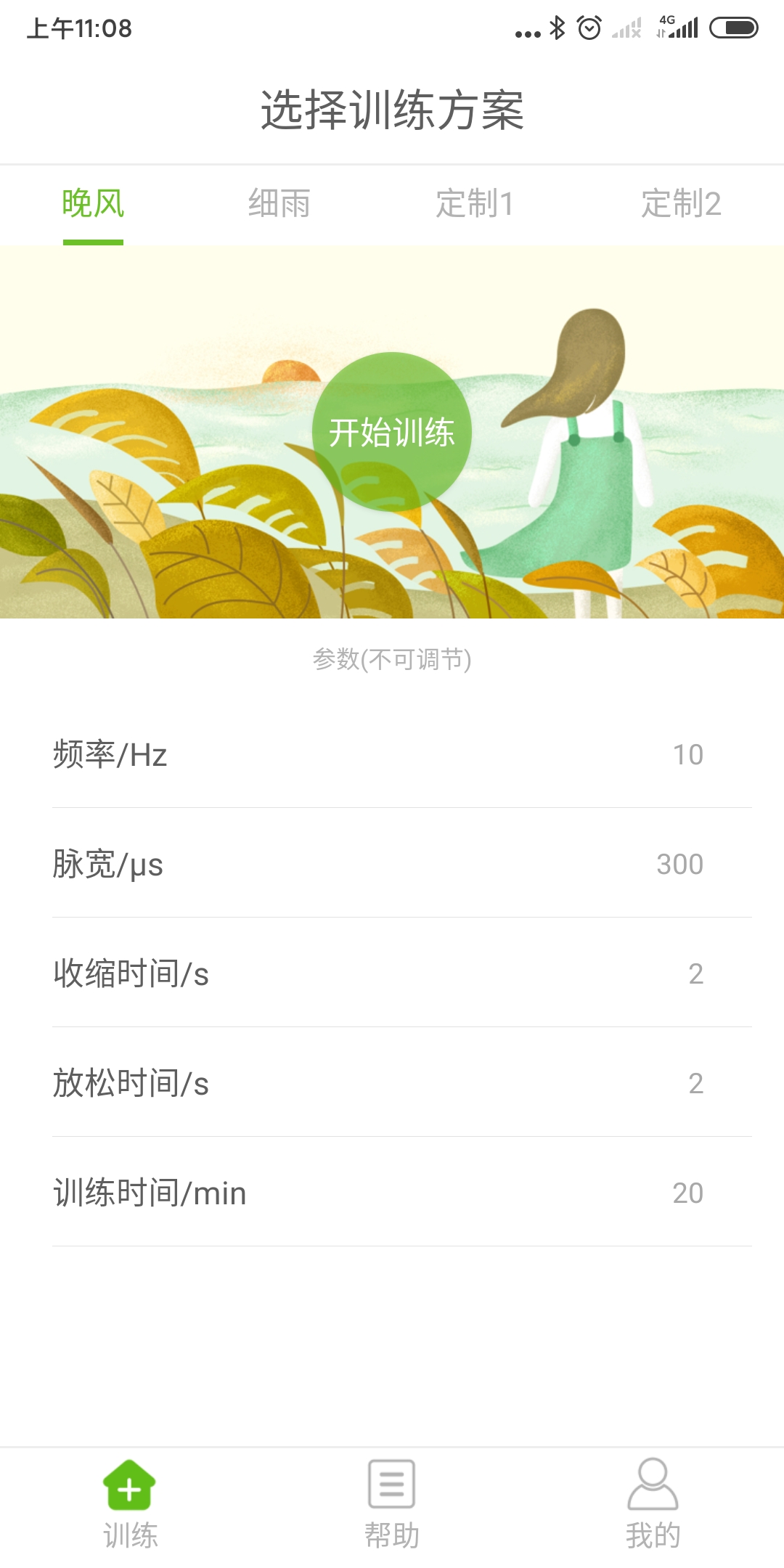Switch to the 细雨 tab

(x=279, y=205)
